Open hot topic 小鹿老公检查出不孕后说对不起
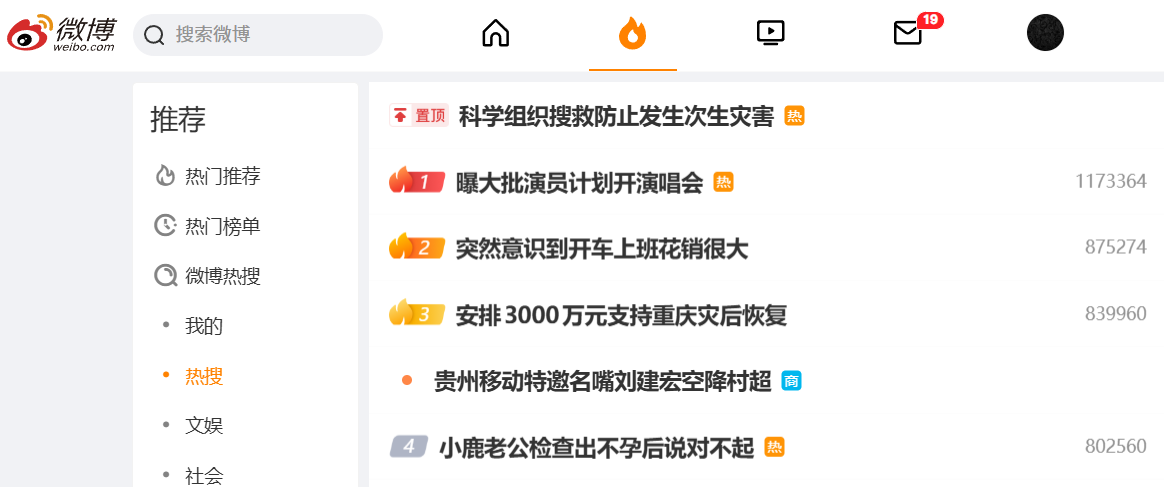Screen dimensions: 1164x487 coord(597,448)
